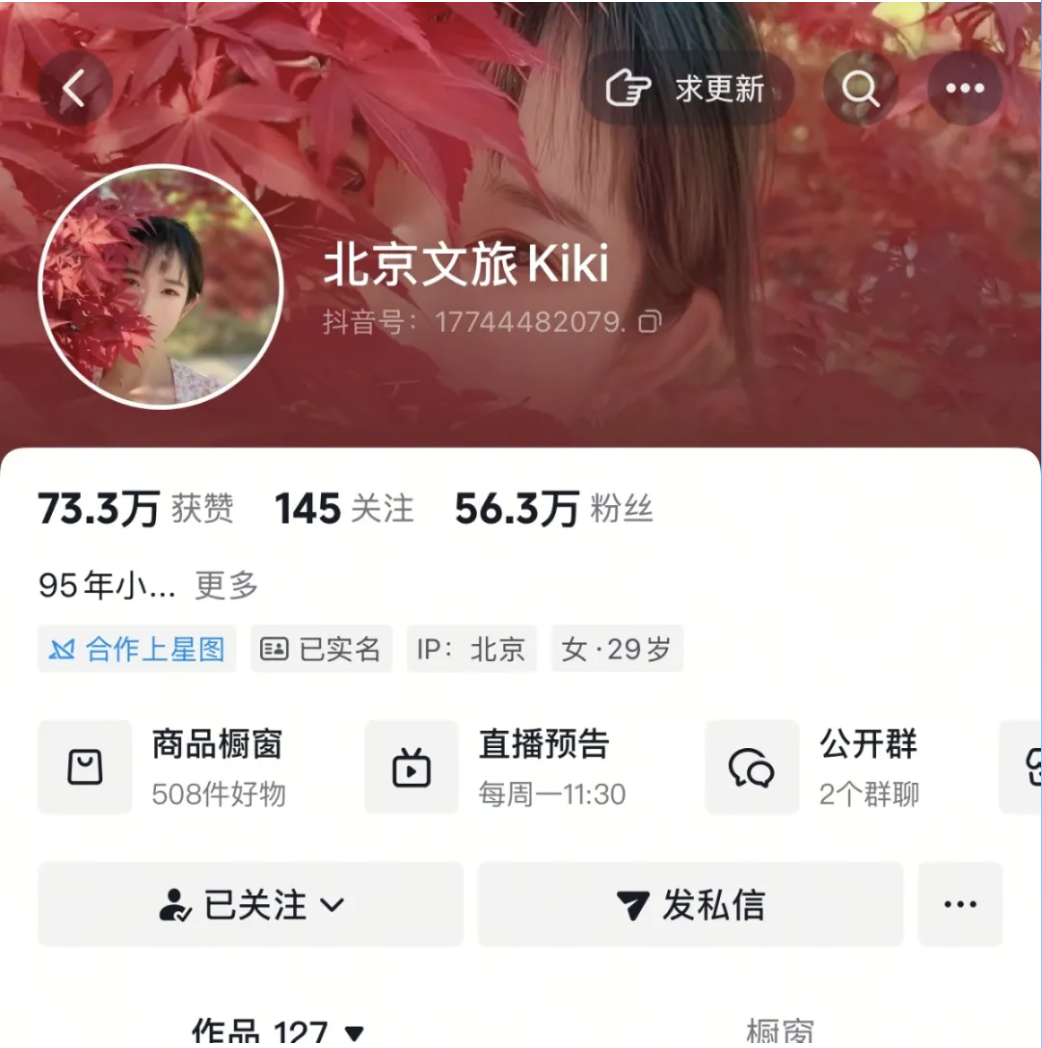Viewport: 1042px width, 1048px height.
Task: Expand the bio with 更多
Action: [x=226, y=585]
